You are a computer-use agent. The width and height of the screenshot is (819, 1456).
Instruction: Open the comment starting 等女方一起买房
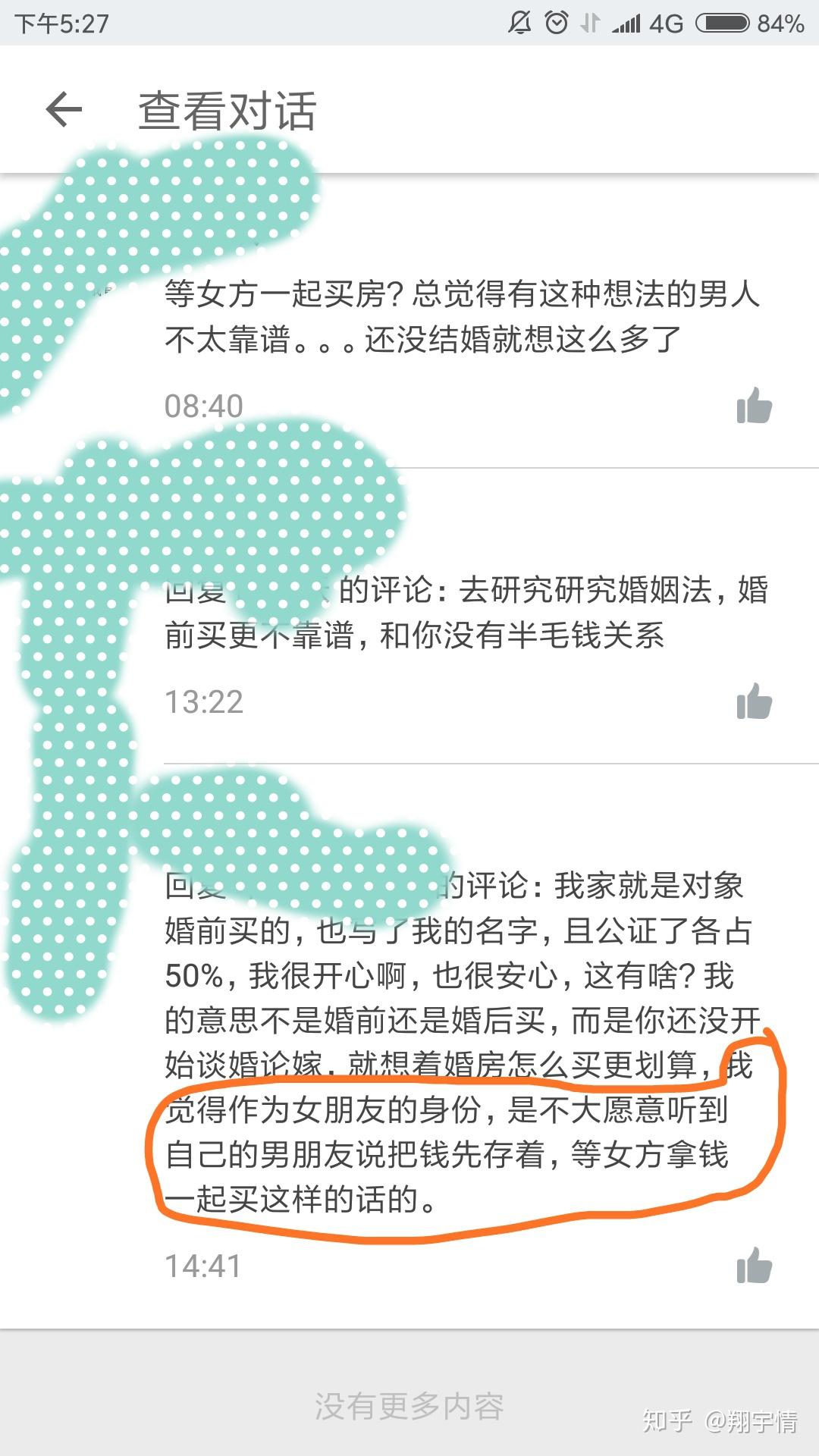pos(461,317)
